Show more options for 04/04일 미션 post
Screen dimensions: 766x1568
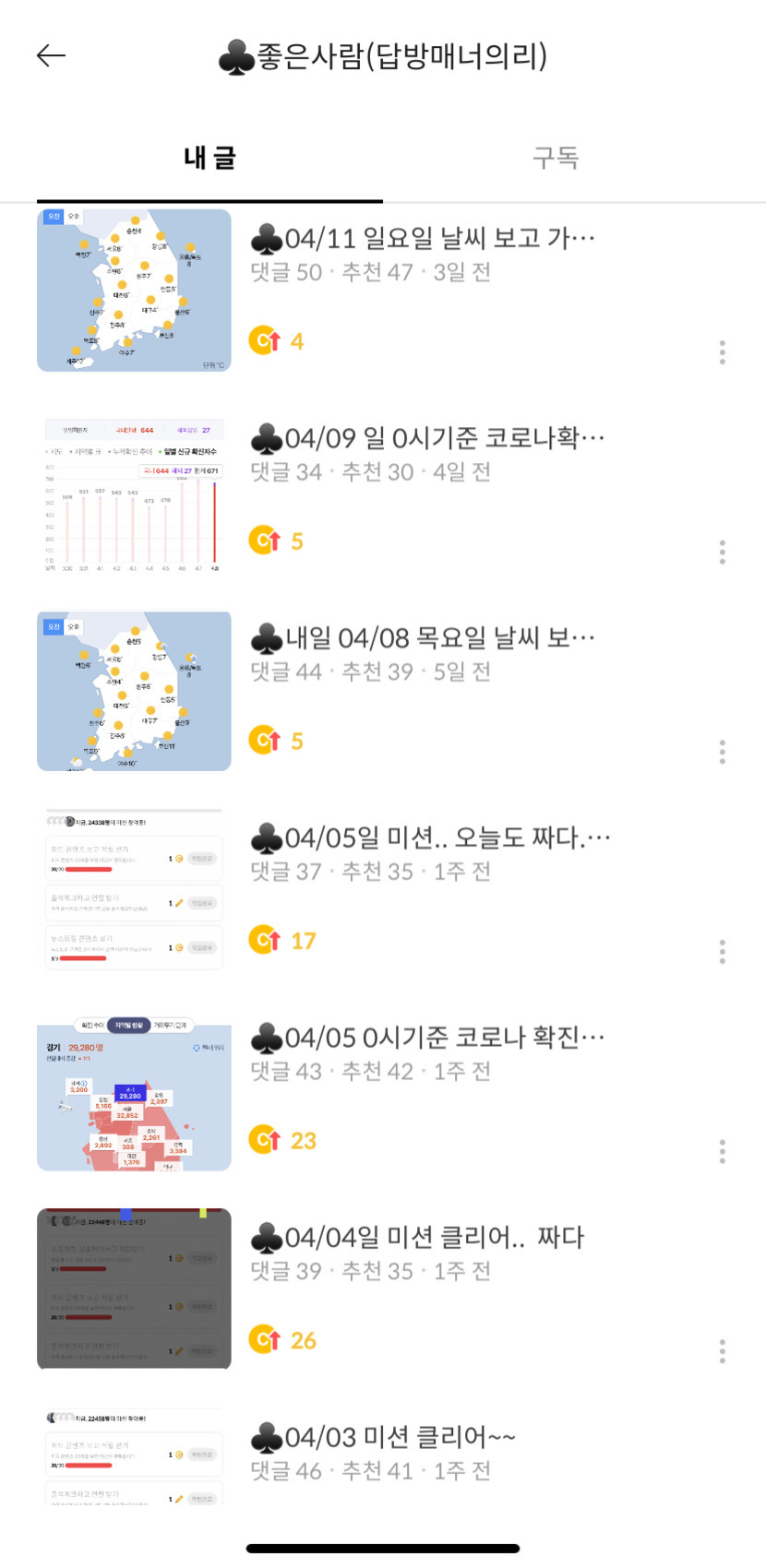click(722, 1351)
